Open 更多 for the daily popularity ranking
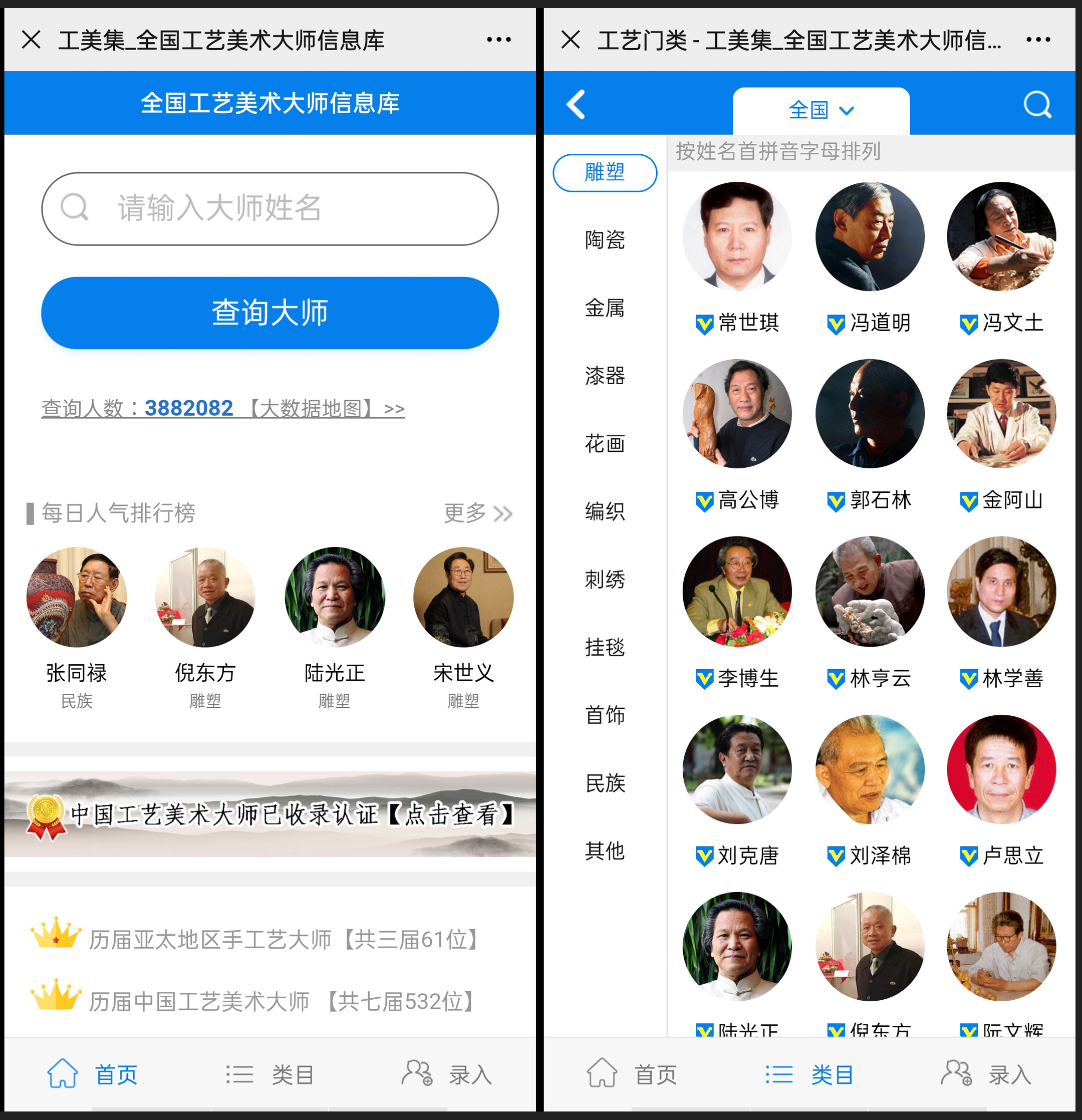The image size is (1082, 1120). (478, 512)
